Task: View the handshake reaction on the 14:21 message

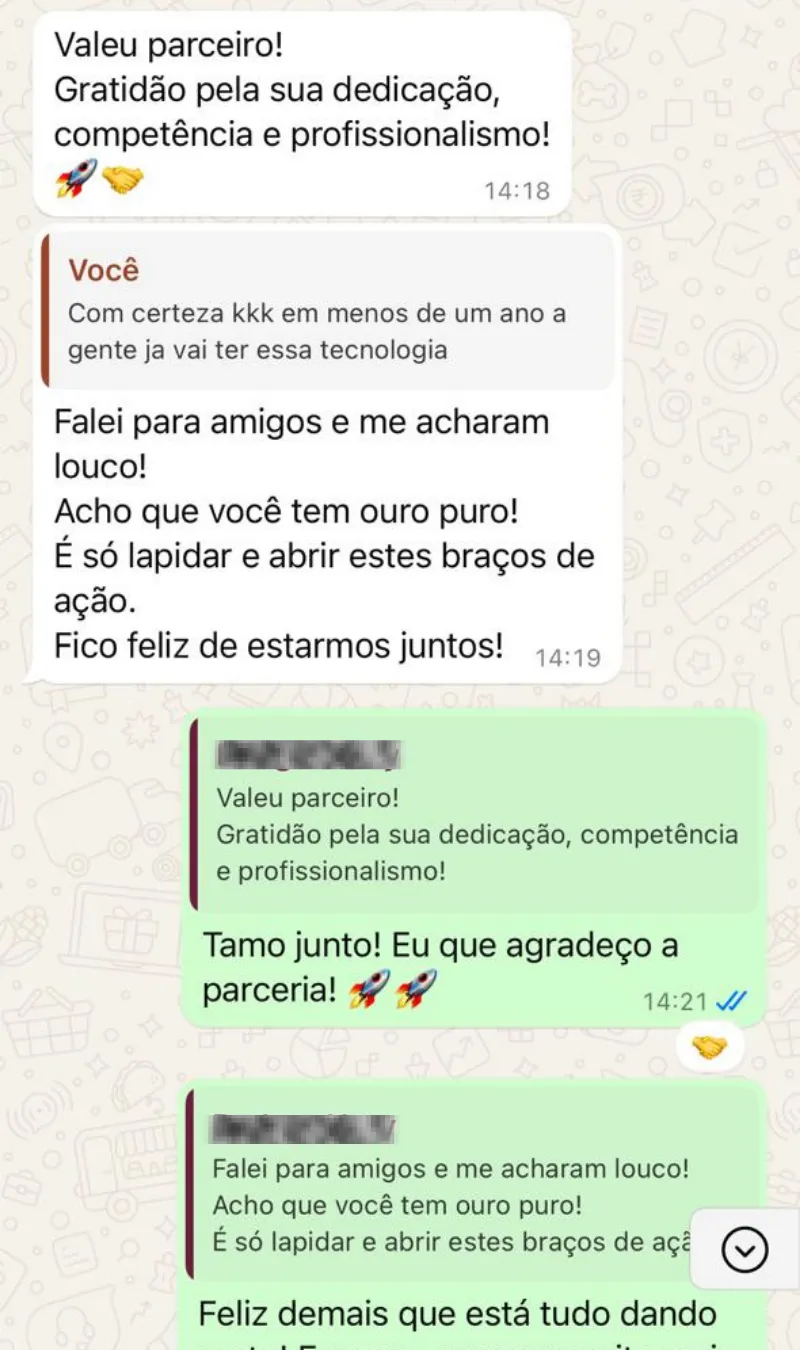Action: pyautogui.click(x=709, y=1047)
